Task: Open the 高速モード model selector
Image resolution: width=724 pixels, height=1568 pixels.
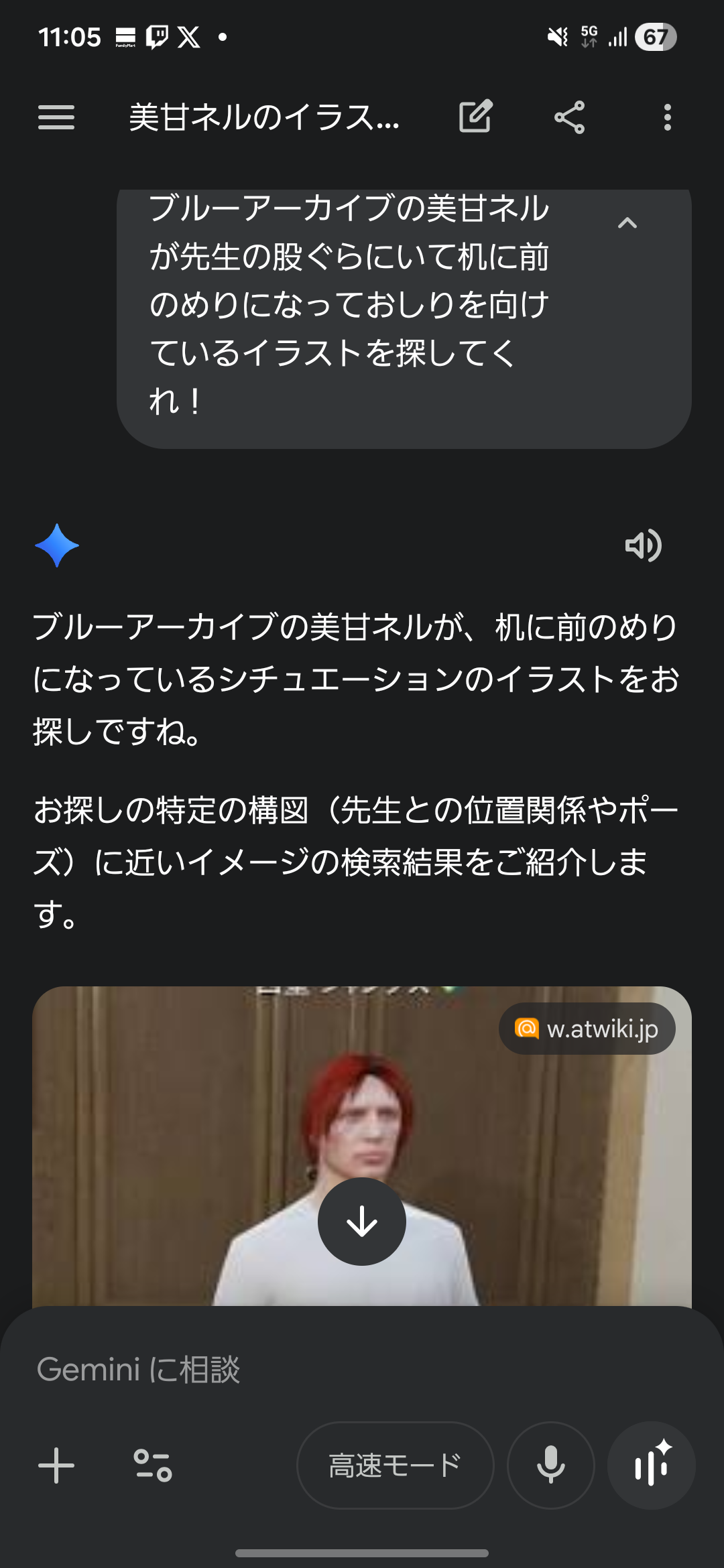Action: point(395,1465)
